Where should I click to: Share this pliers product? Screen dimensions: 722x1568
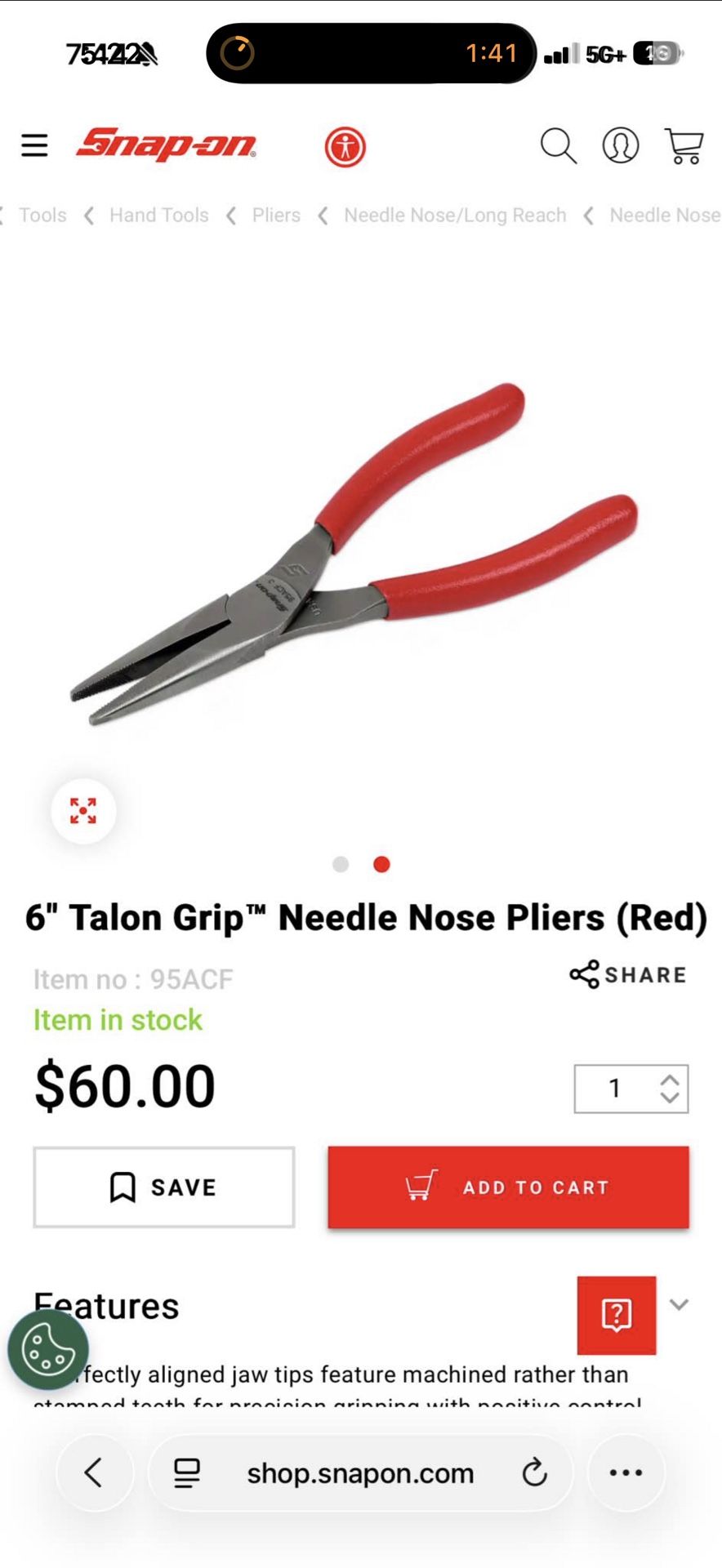pos(628,974)
